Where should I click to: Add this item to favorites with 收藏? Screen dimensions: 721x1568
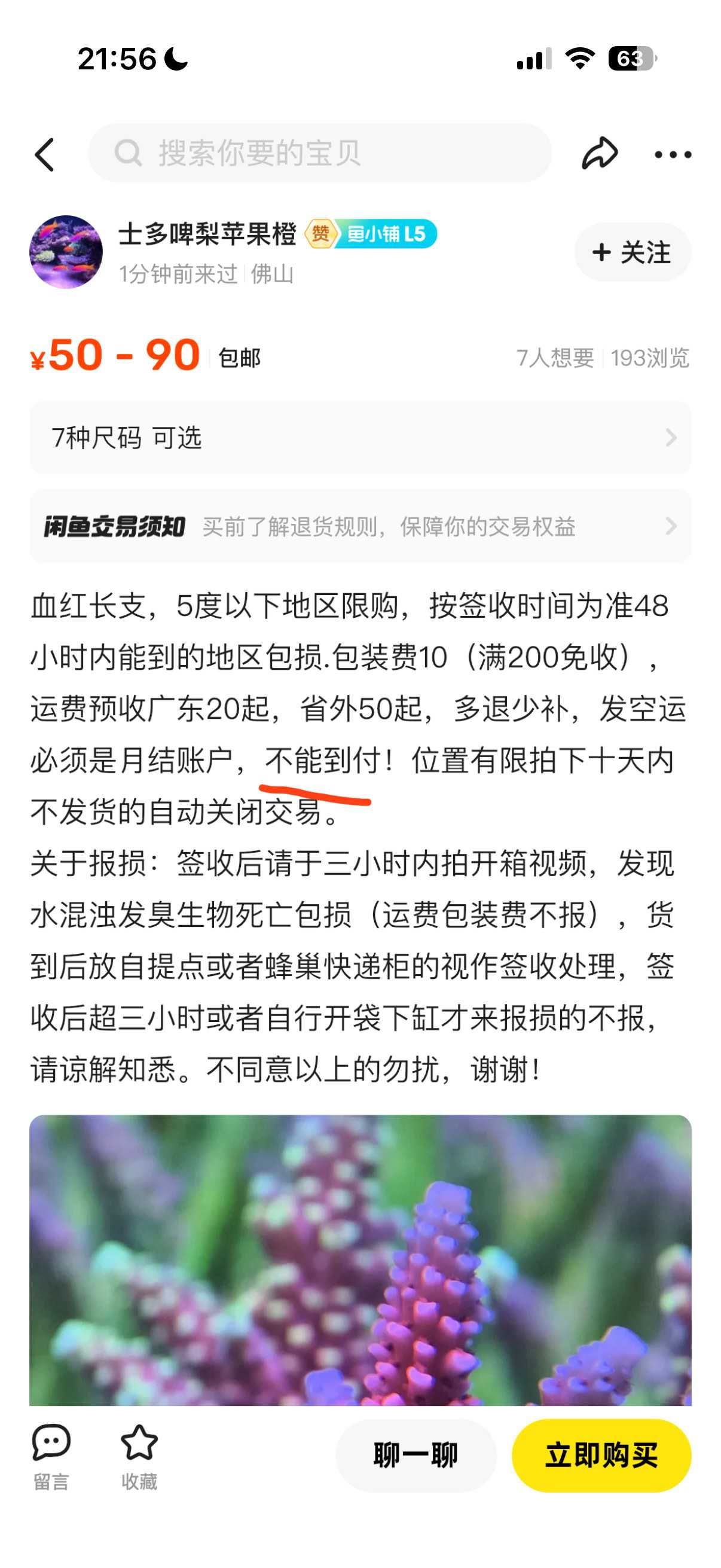(139, 1456)
